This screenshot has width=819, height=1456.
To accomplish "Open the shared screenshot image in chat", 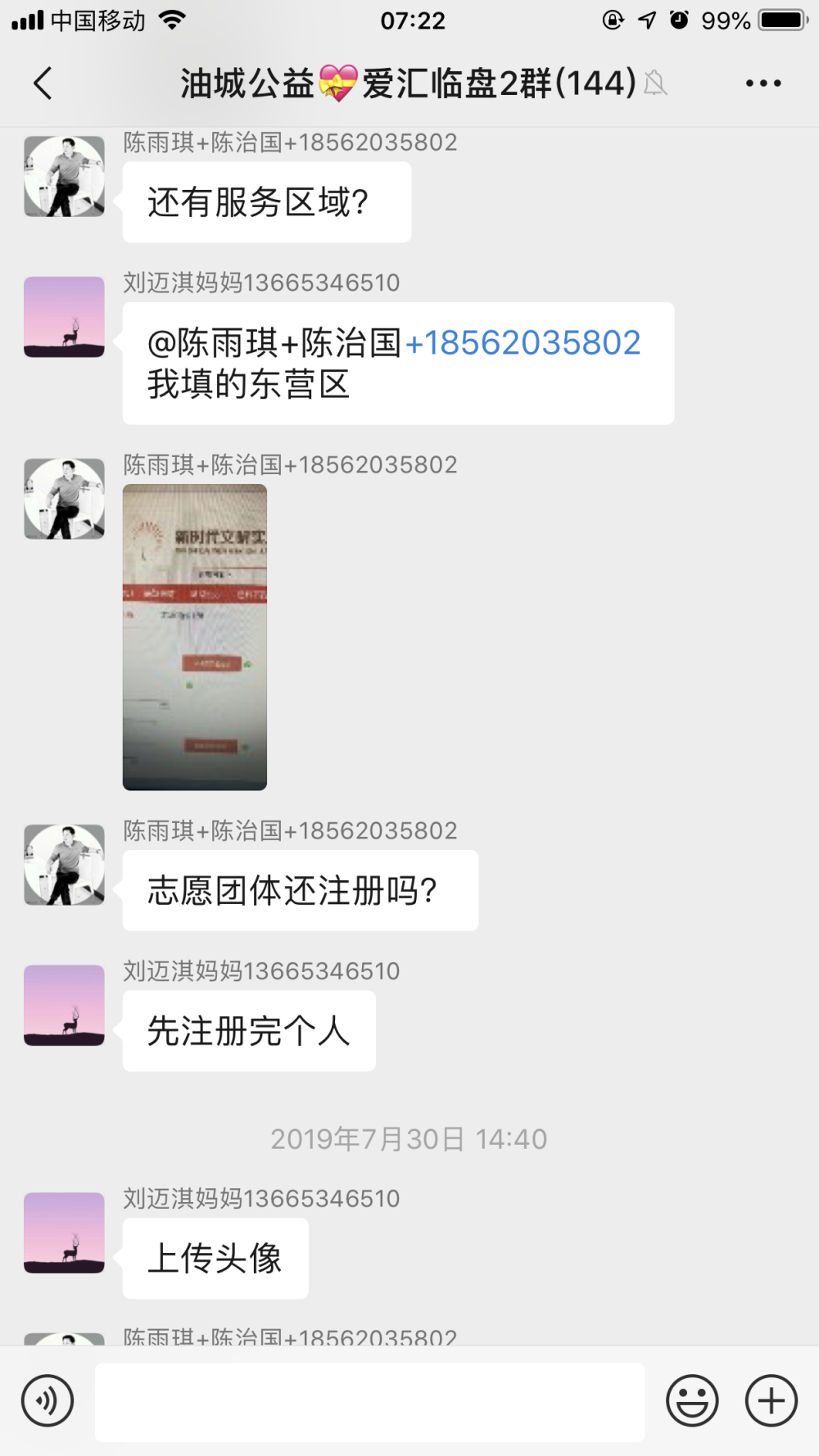I will point(195,637).
